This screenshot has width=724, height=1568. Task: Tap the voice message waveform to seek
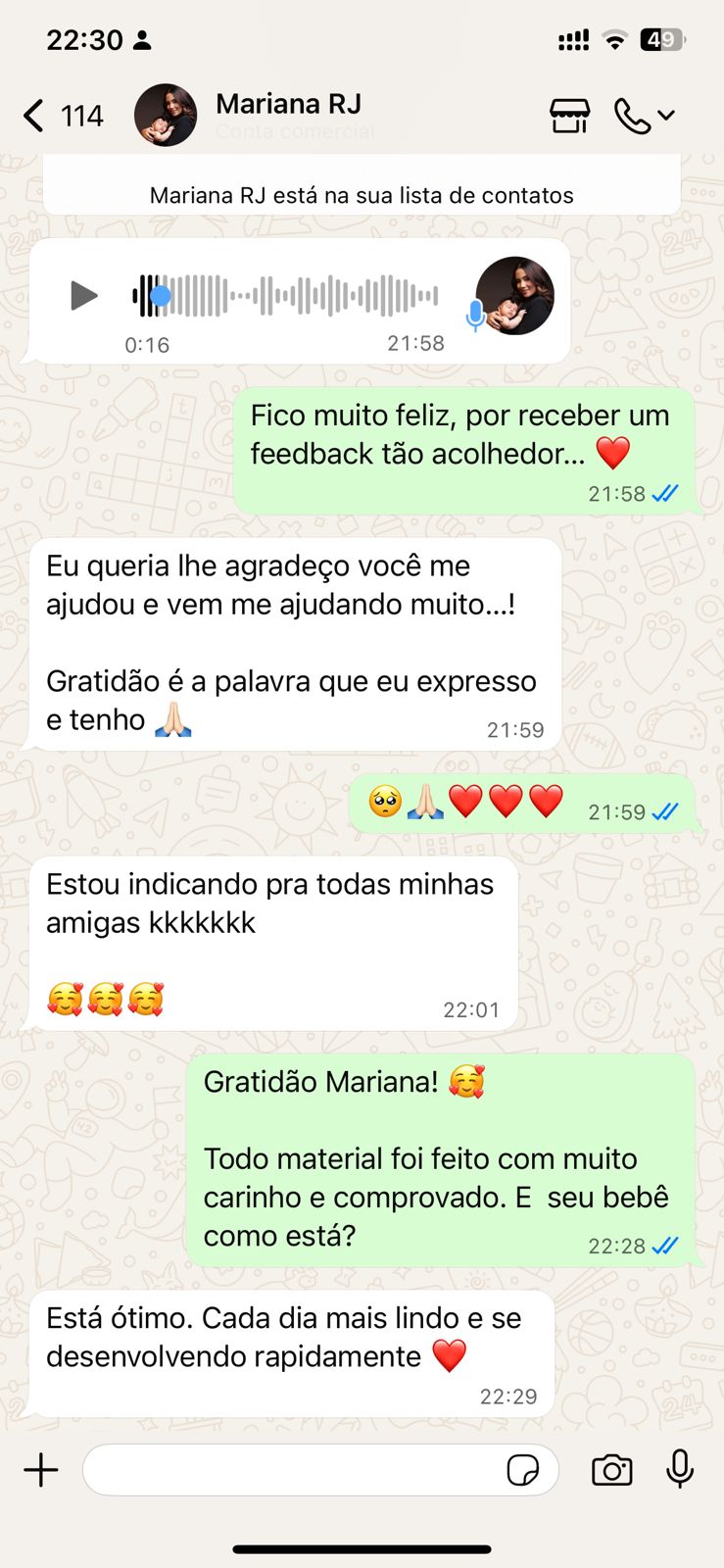[294, 295]
